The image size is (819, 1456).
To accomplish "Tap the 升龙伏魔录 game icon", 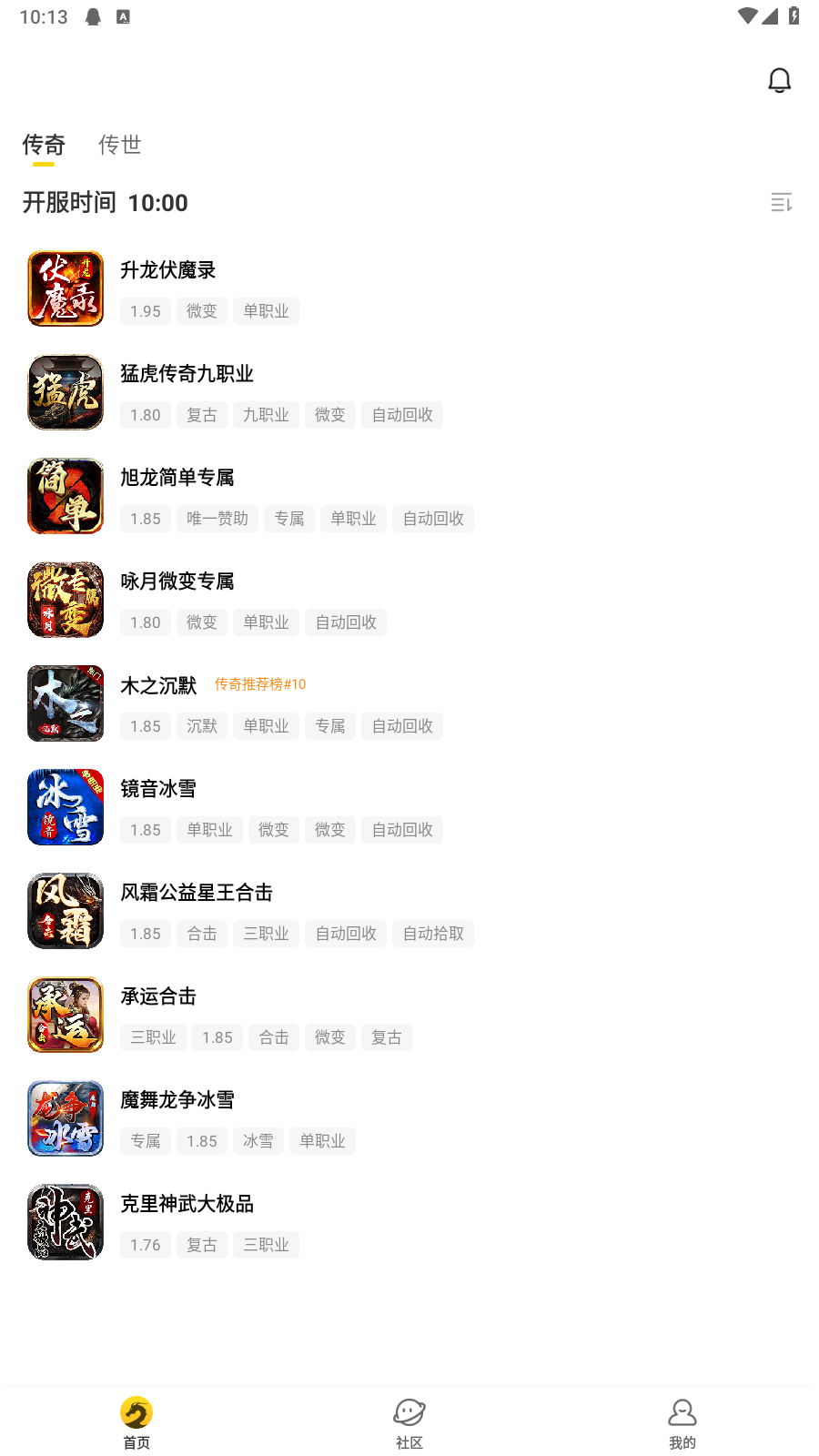I will click(x=65, y=288).
